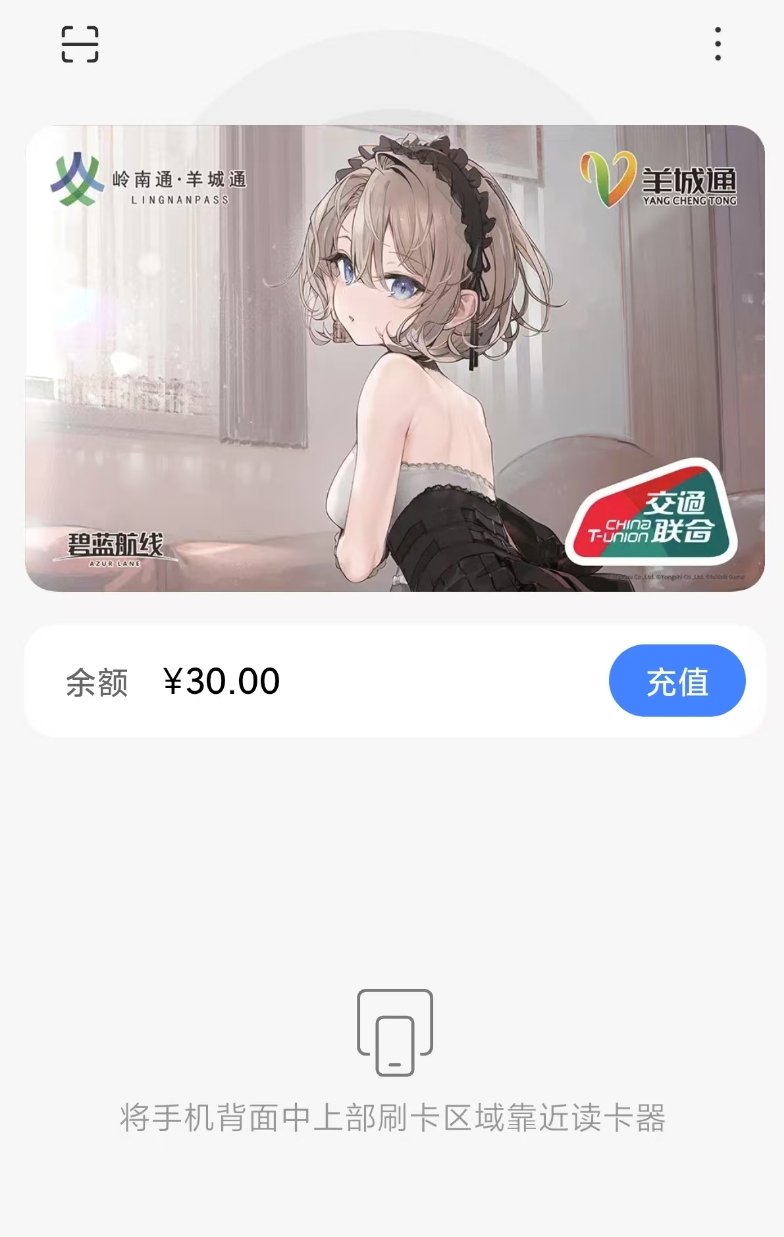784x1237 pixels.
Task: Open the three-dot overflow menu
Action: 718,44
